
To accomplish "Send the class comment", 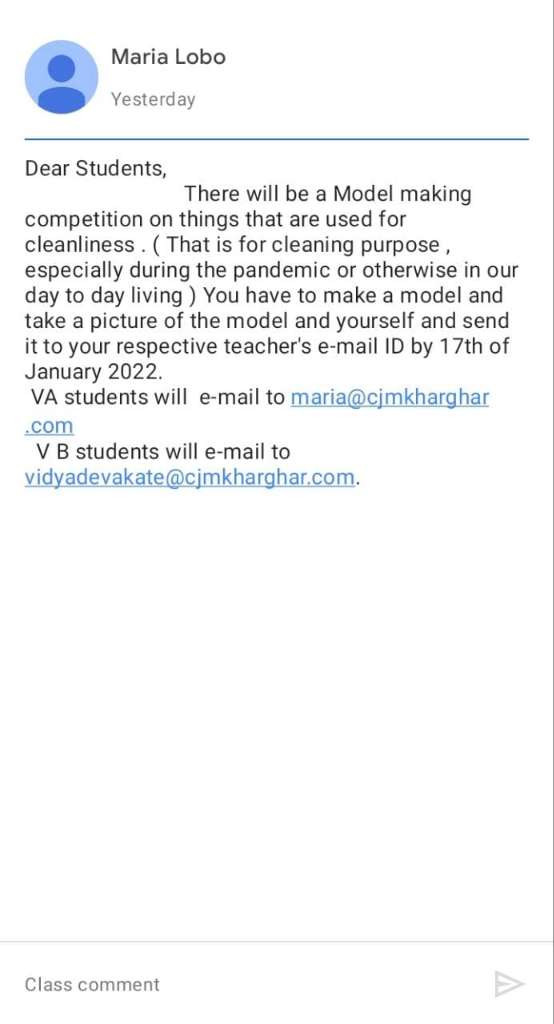I will (509, 984).
